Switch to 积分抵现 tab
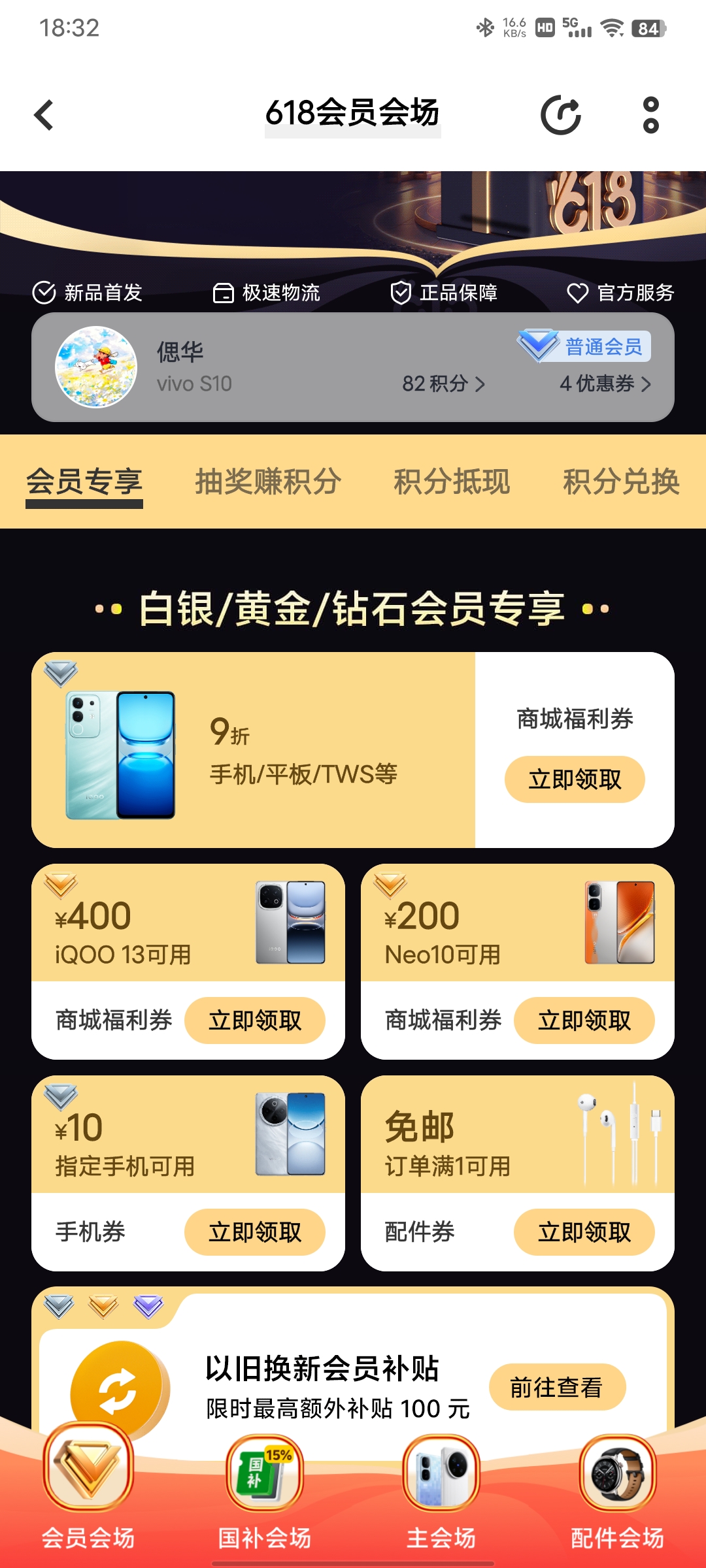Screen dimensions: 706x1568 [x=452, y=482]
